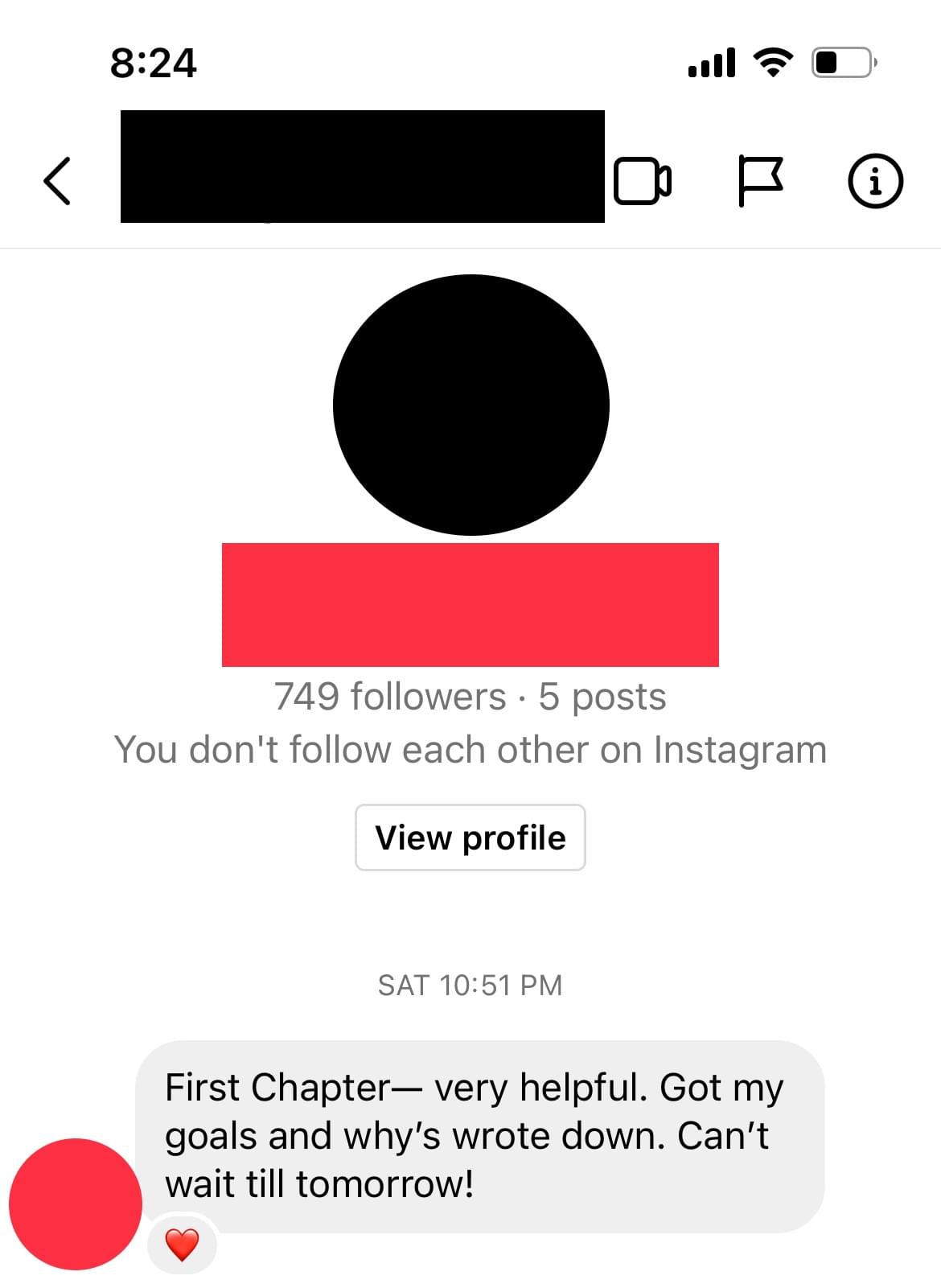Tap the View profile button

pyautogui.click(x=470, y=837)
